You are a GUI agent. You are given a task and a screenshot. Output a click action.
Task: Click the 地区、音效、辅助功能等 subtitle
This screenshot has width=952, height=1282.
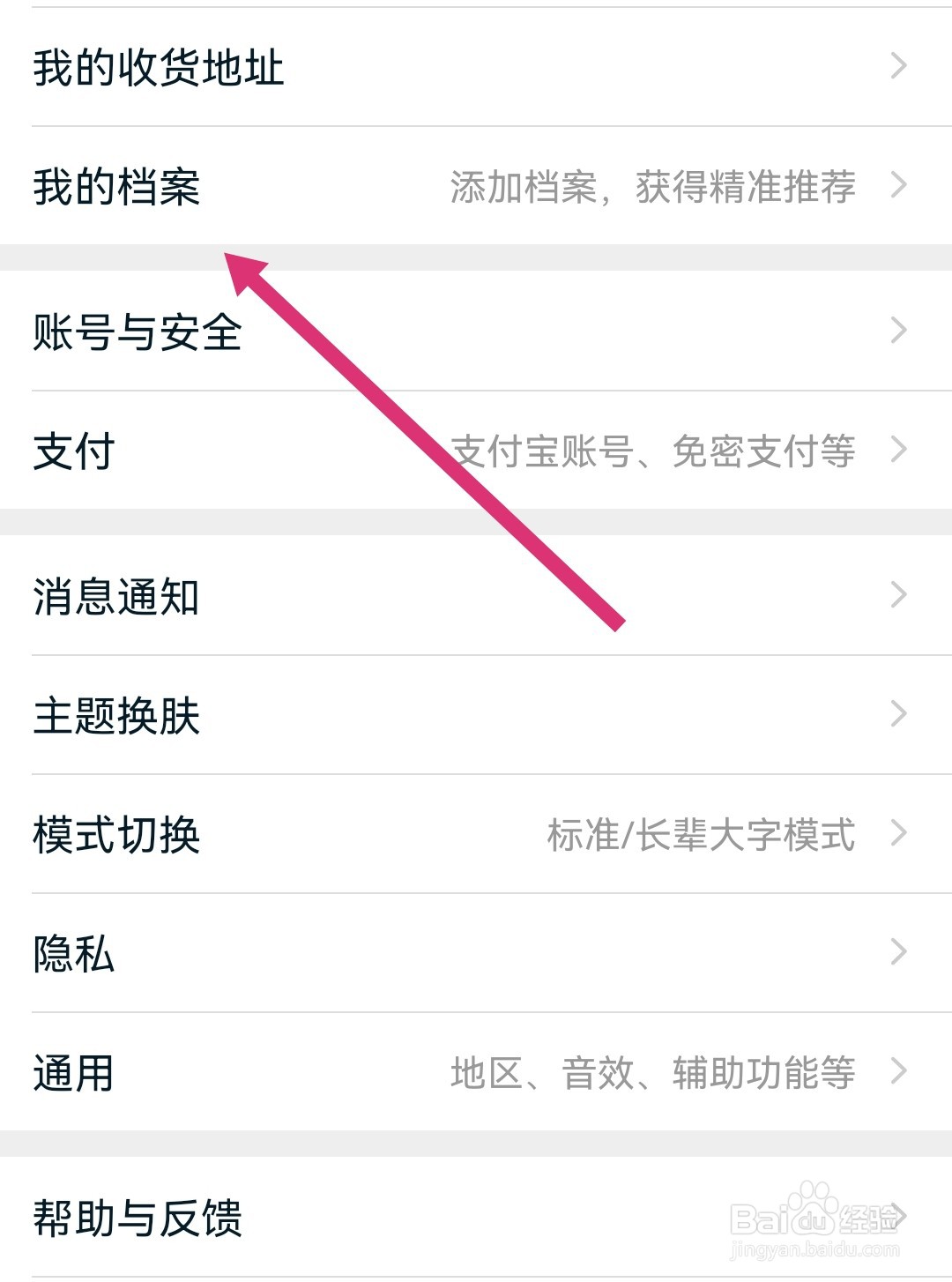point(652,1074)
